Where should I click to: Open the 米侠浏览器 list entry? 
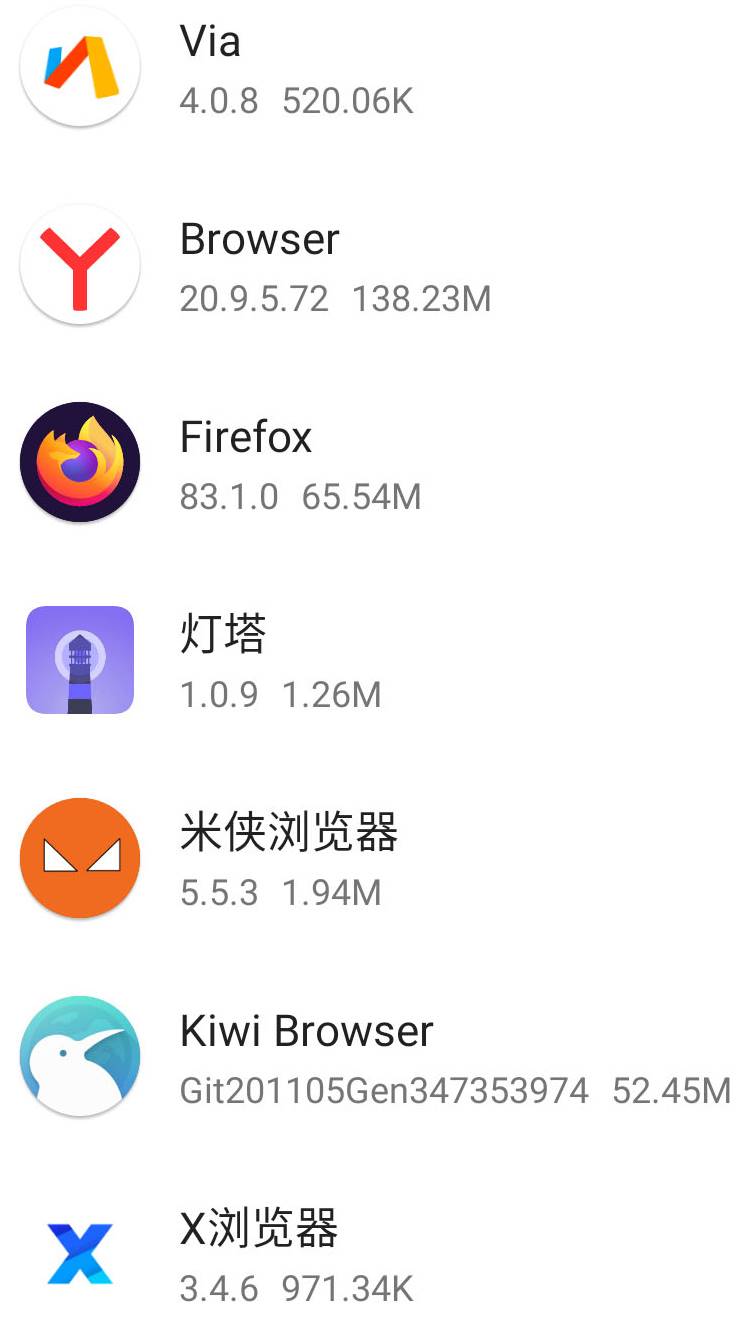tap(291, 834)
